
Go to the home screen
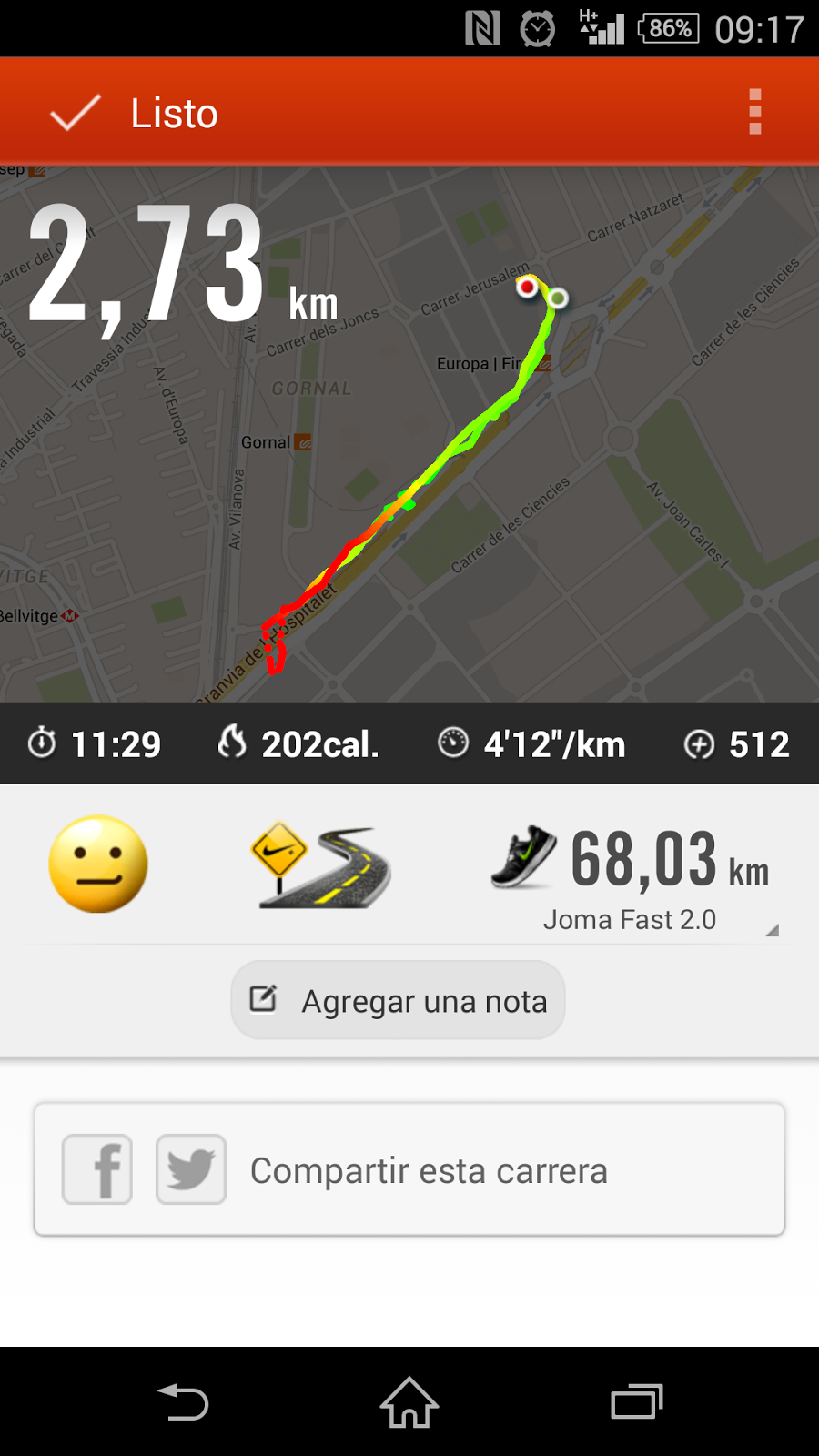(x=409, y=1402)
